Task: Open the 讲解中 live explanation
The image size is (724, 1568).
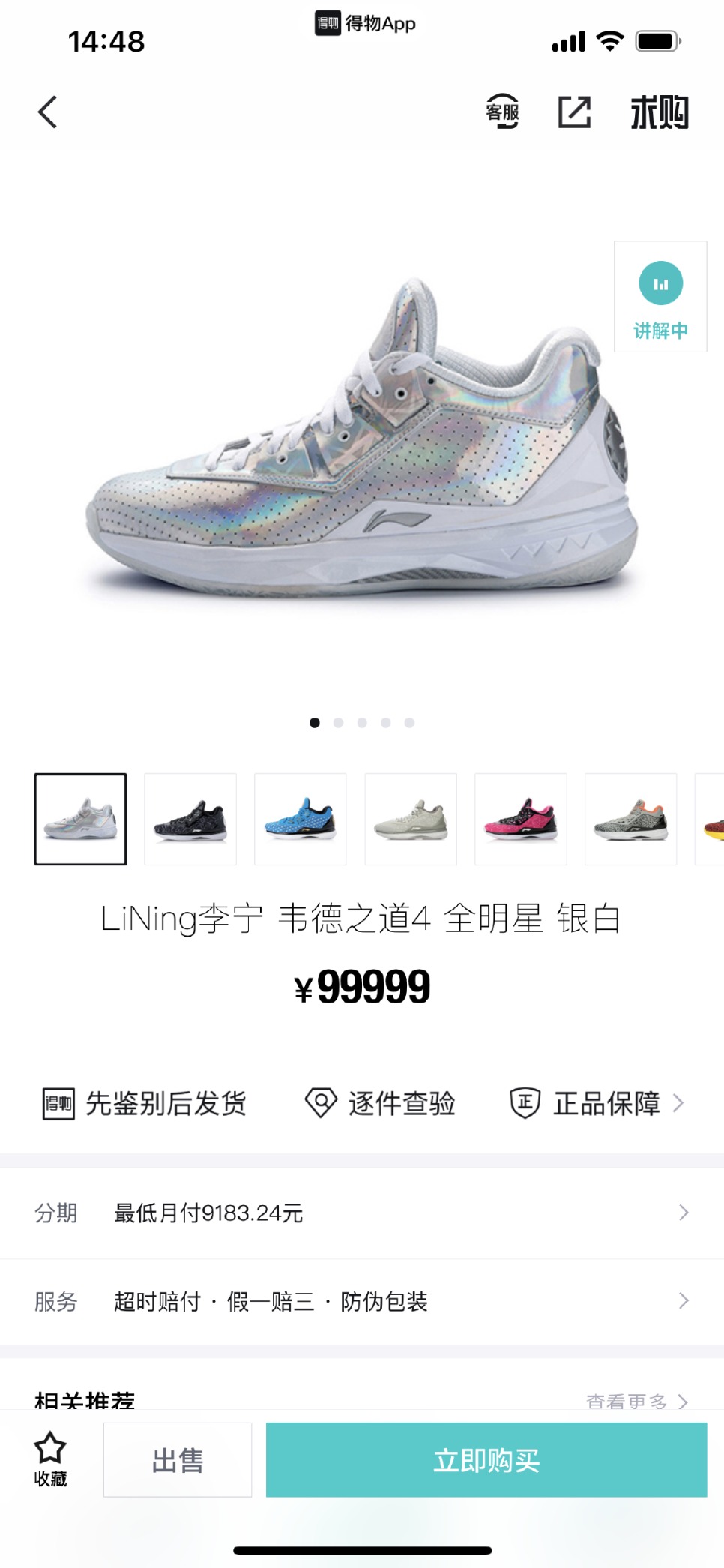Action: tap(660, 297)
